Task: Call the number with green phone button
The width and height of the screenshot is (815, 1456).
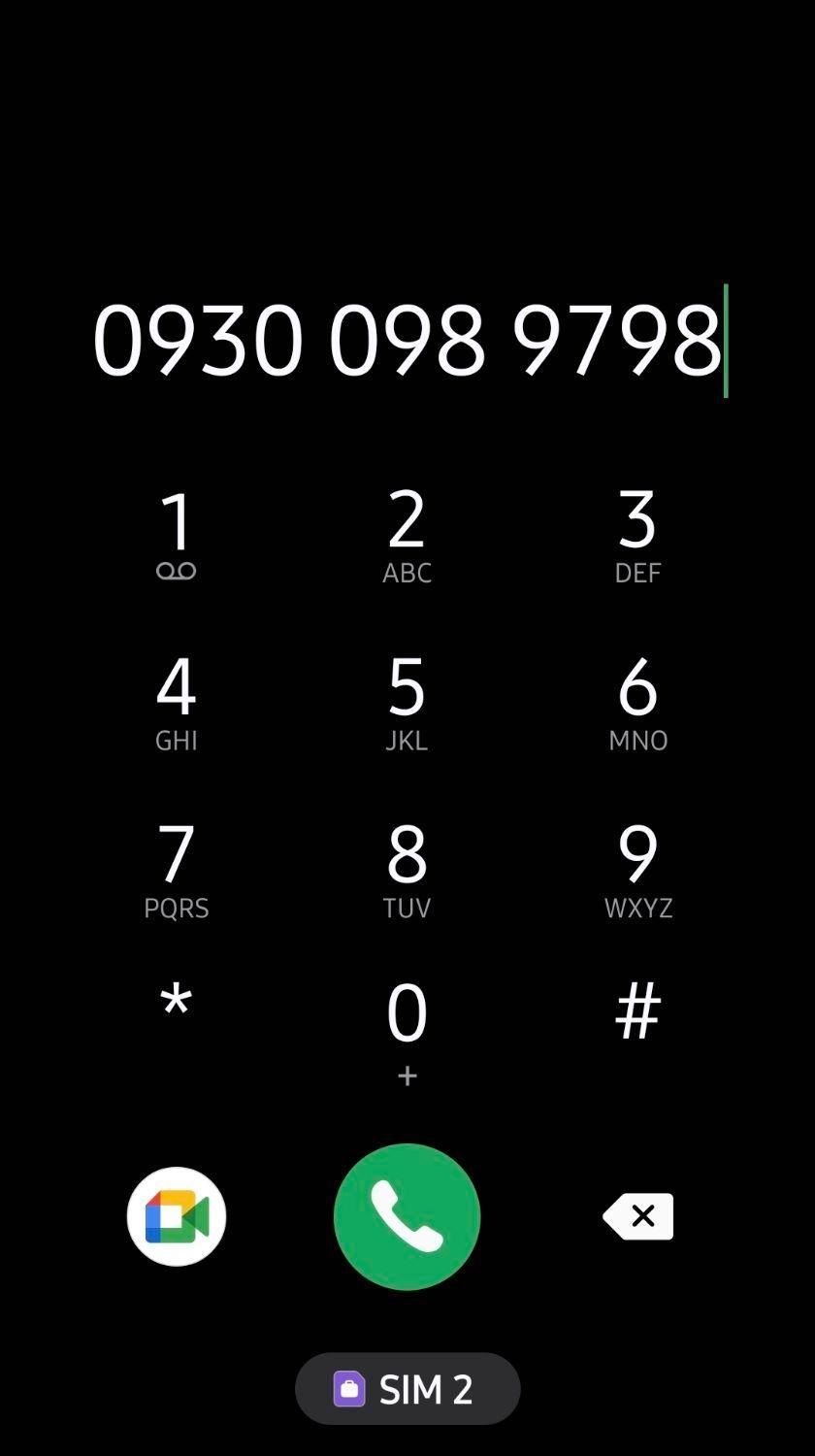Action: point(407,1216)
